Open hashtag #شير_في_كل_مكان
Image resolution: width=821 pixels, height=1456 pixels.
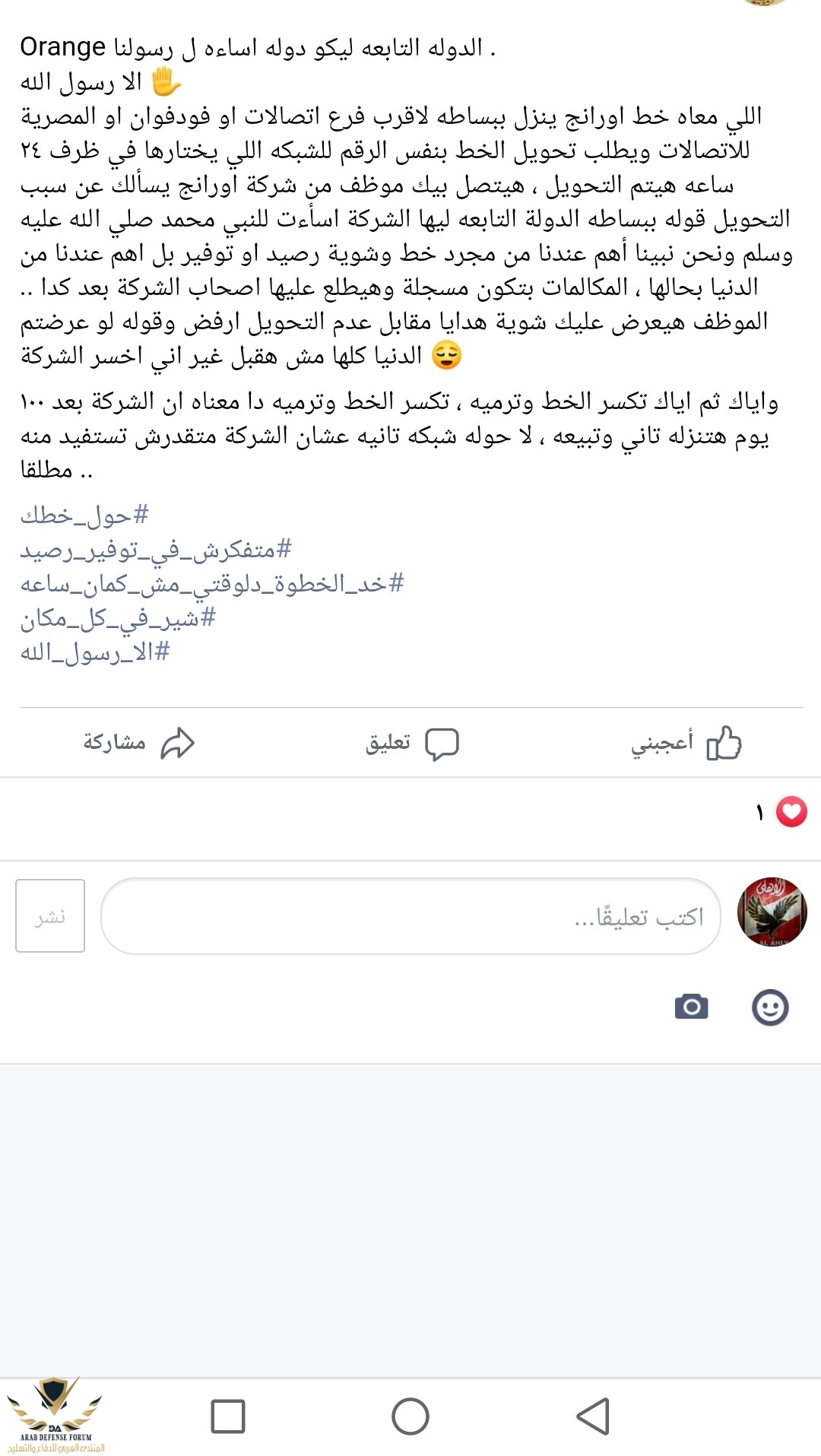[x=118, y=618]
